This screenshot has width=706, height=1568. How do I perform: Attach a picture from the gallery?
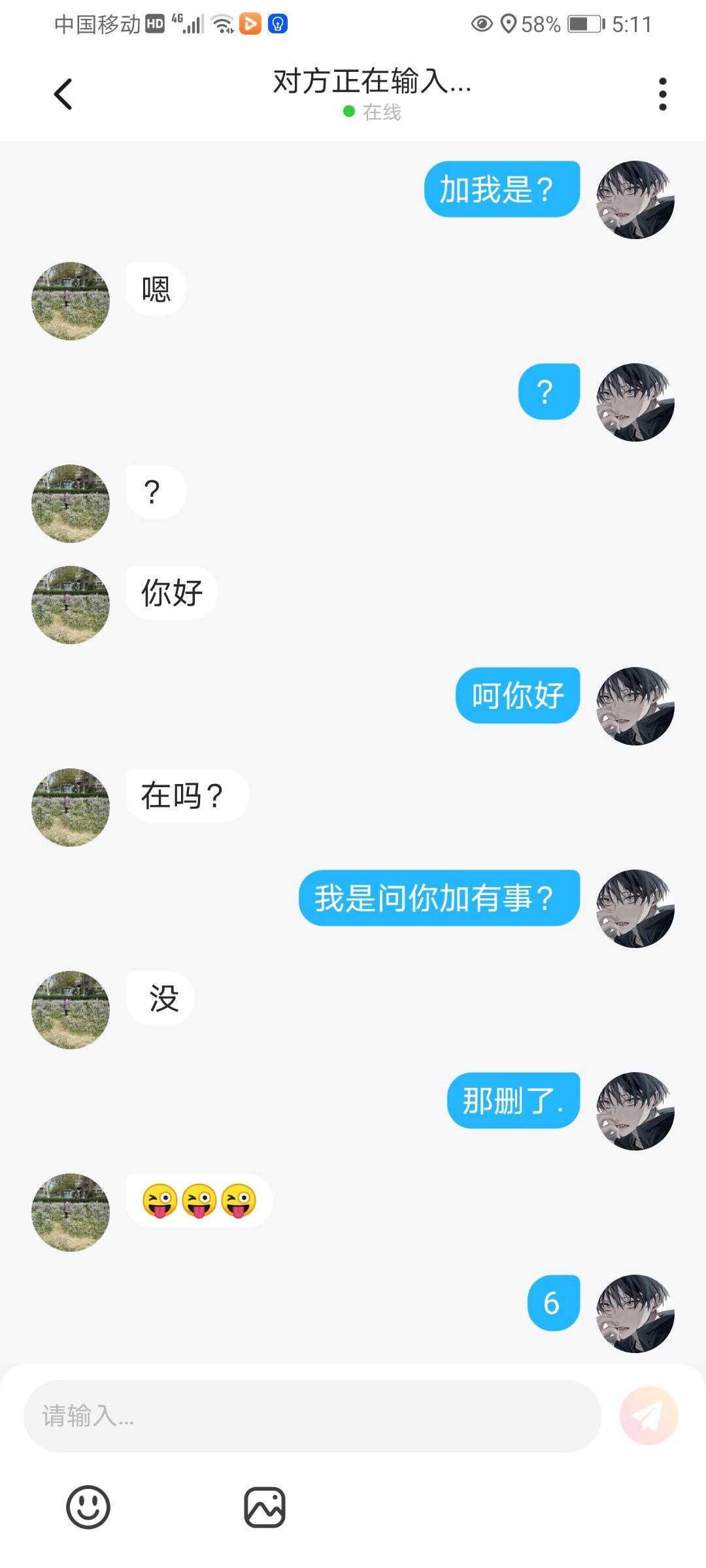click(265, 1507)
